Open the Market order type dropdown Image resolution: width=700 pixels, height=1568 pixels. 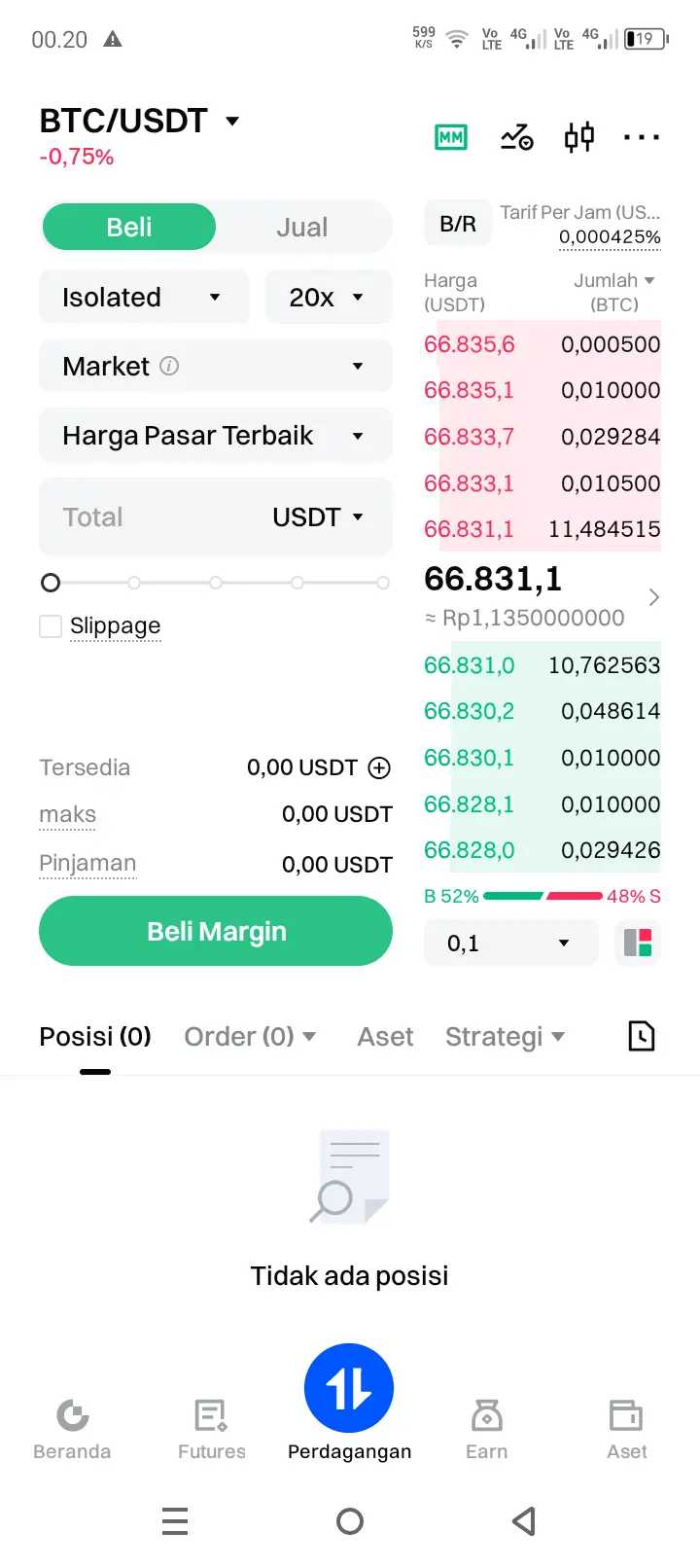[215, 367]
